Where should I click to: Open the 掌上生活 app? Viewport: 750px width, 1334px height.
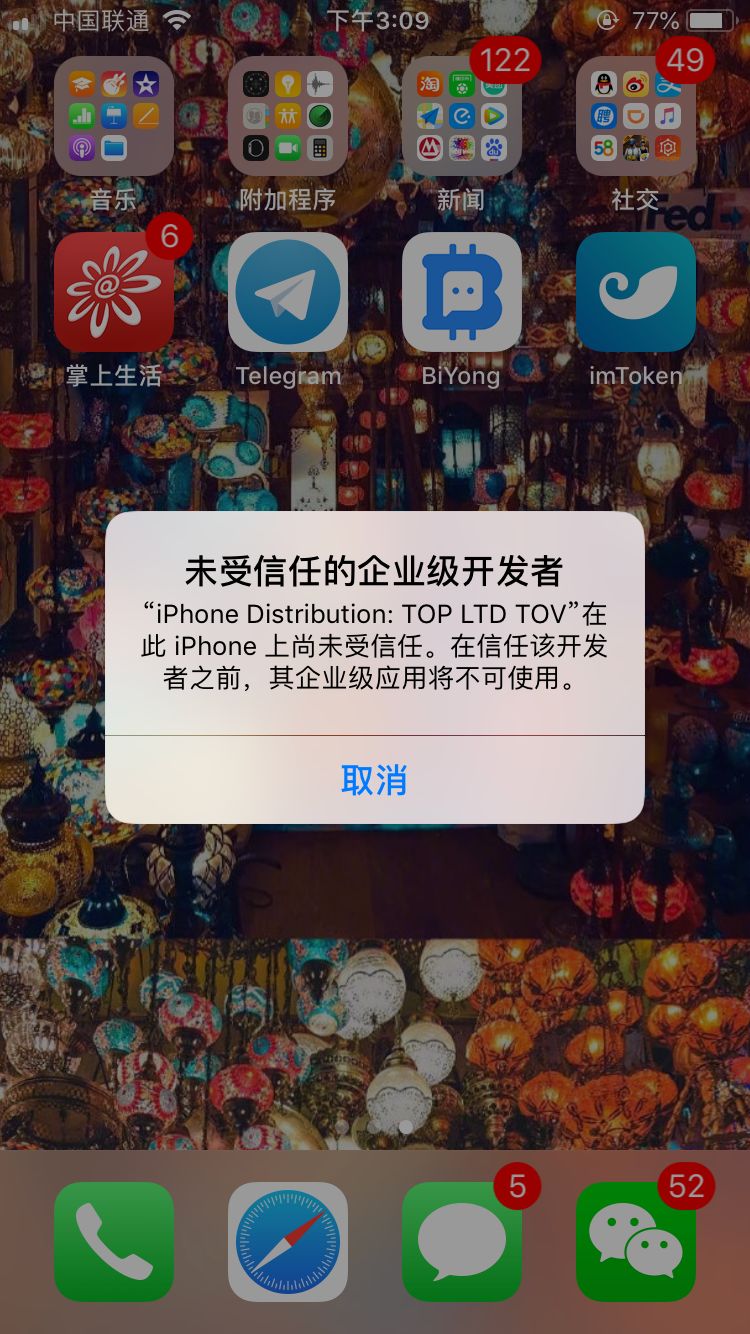[113, 292]
